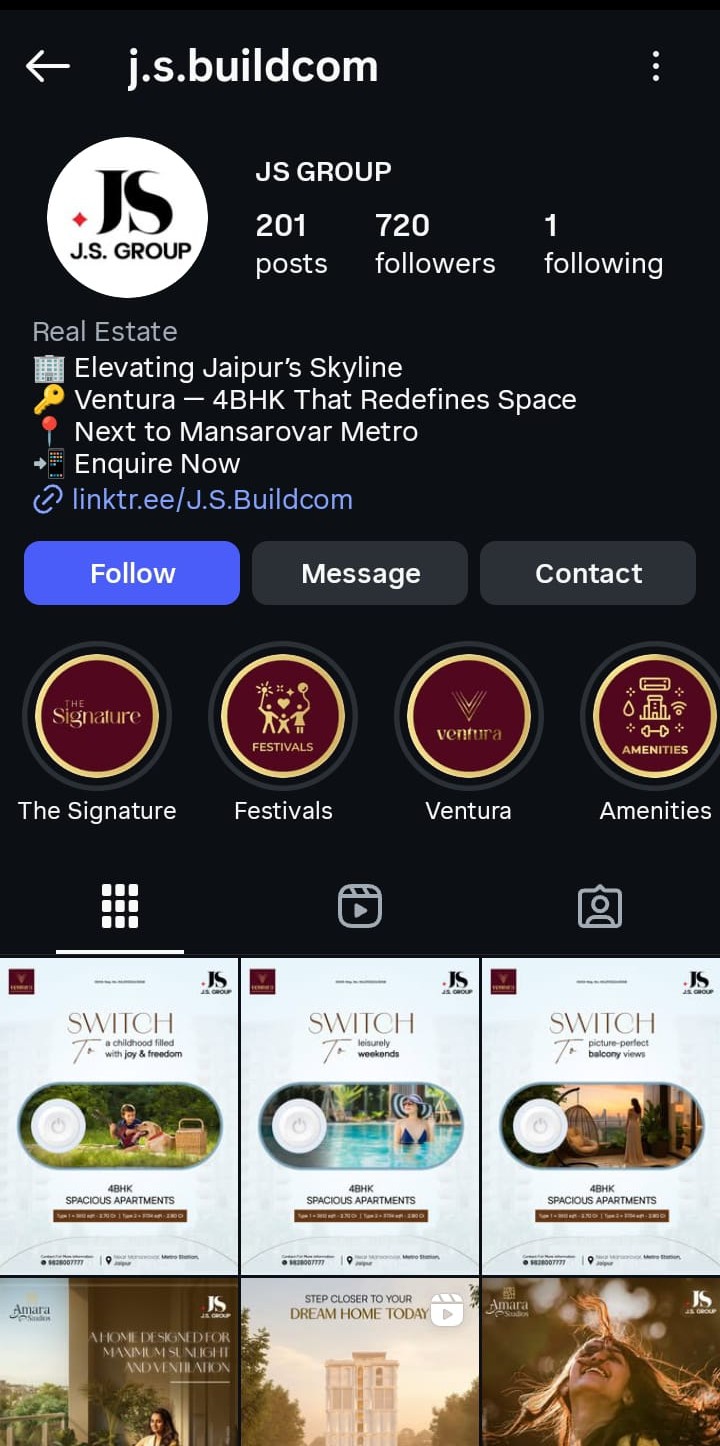View the JS Group profile picture
720x1446 pixels.
(x=127, y=217)
